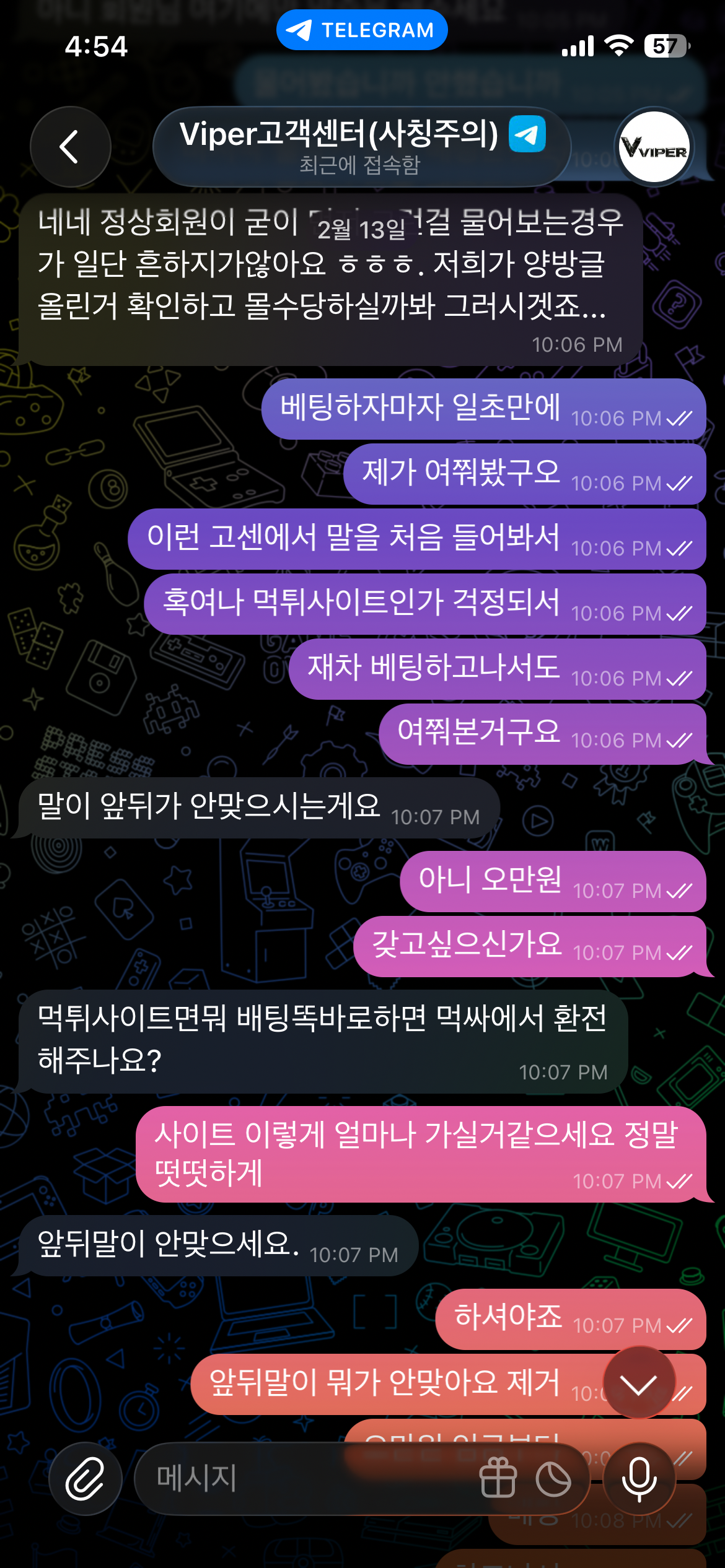The image size is (725, 1568).
Task: Record a voice message with microphone
Action: 639,1478
